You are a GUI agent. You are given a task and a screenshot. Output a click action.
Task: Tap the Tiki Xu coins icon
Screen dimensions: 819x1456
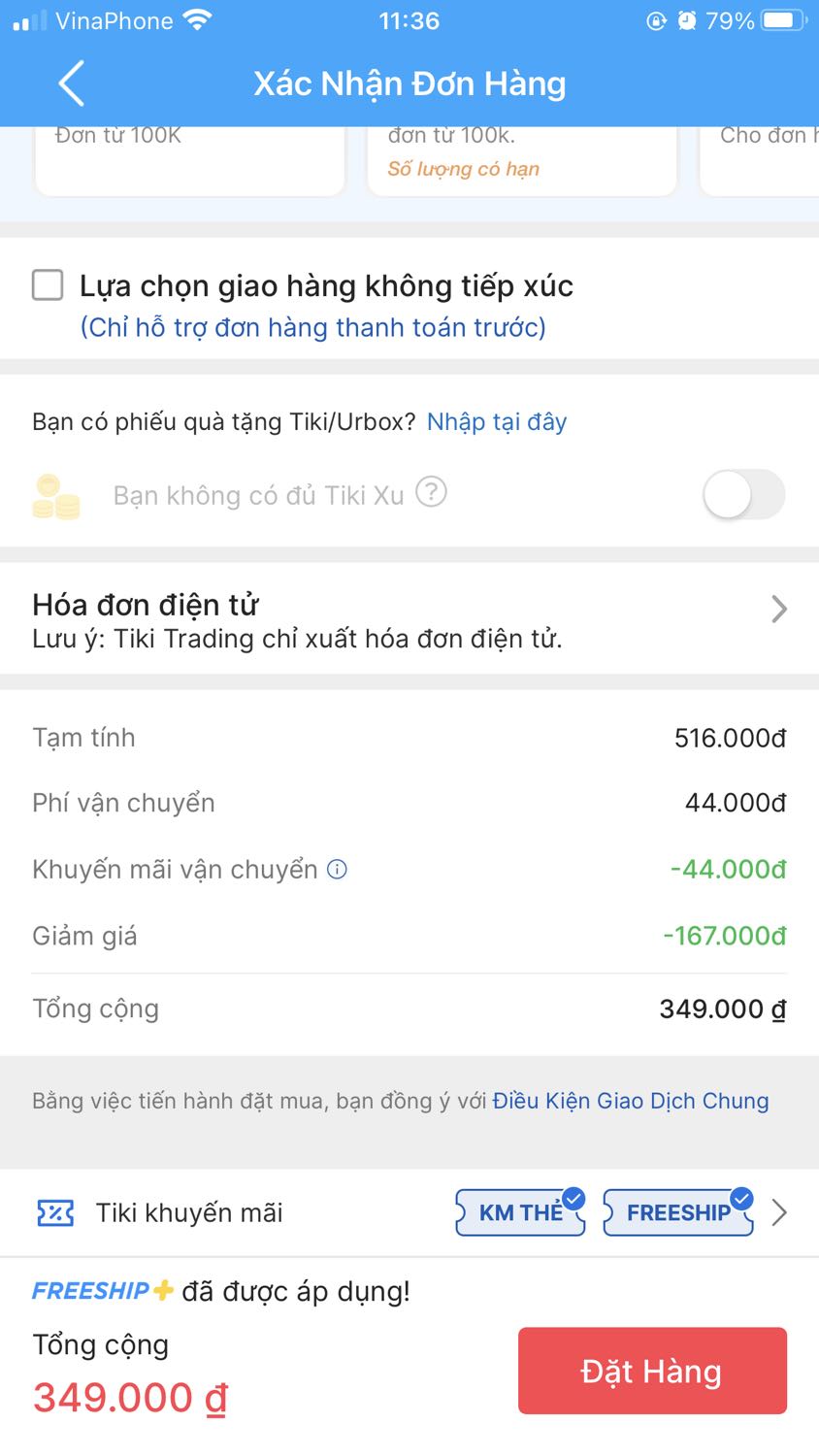click(x=55, y=495)
